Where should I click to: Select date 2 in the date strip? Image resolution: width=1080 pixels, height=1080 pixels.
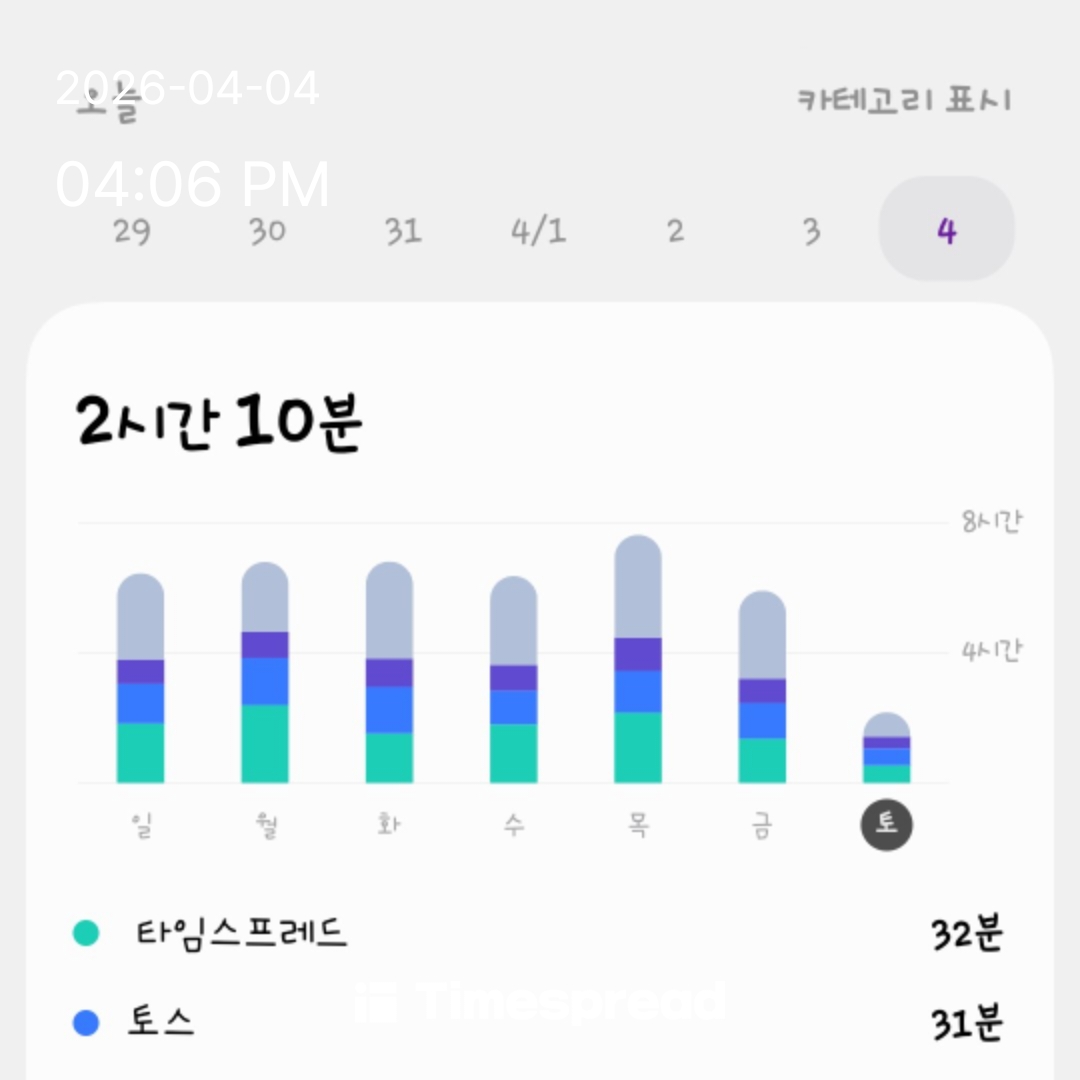coord(675,231)
